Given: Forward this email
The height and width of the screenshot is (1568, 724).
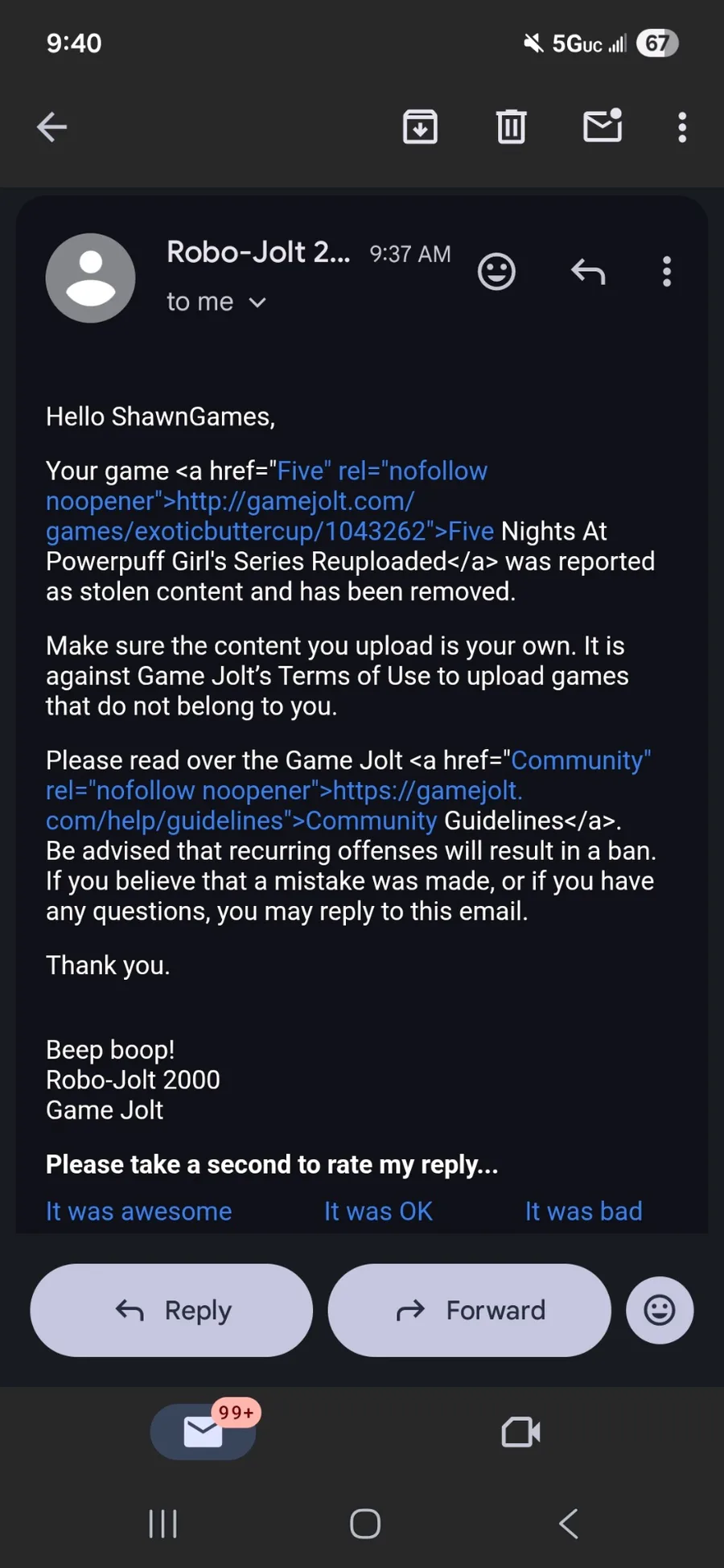Looking at the screenshot, I should coord(469,1310).
